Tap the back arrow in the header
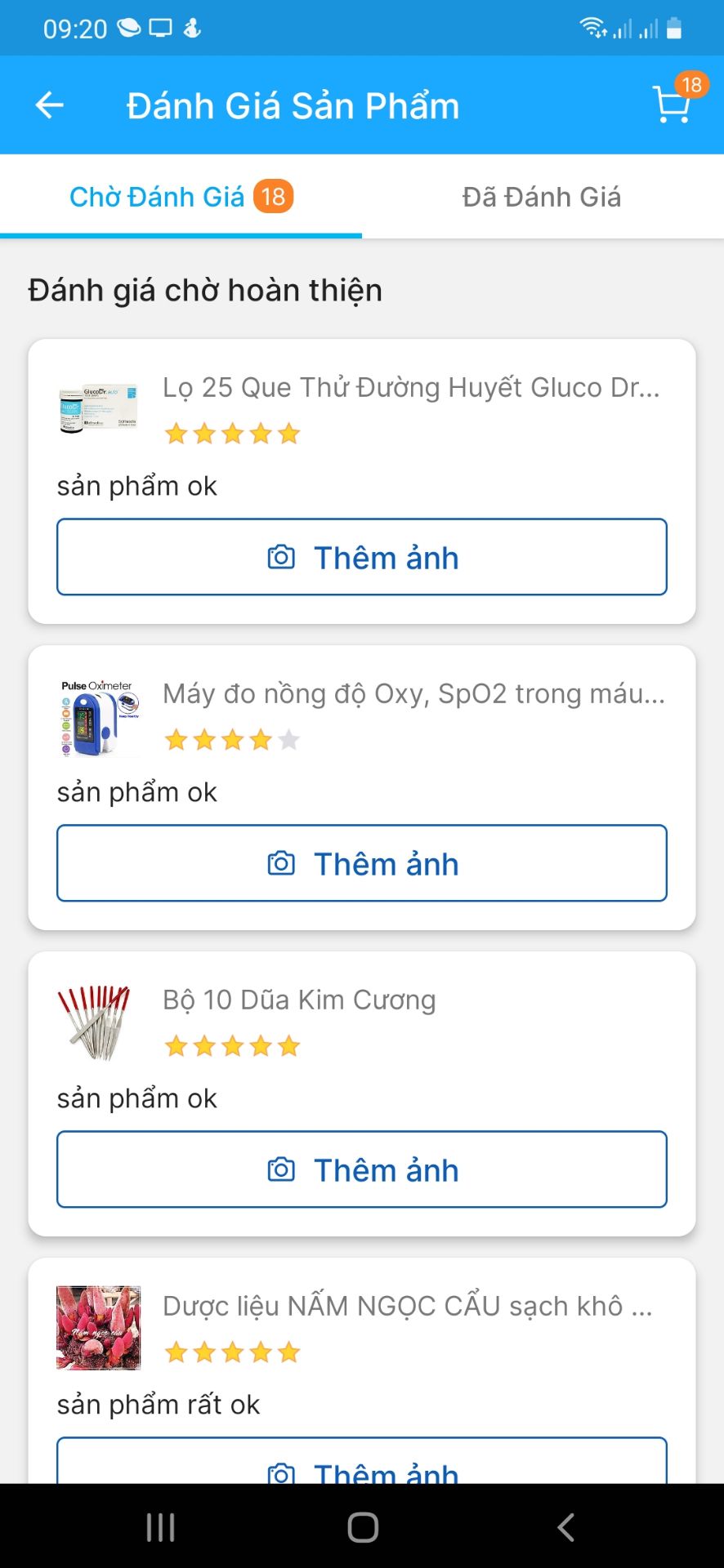This screenshot has width=724, height=1568. click(x=49, y=105)
